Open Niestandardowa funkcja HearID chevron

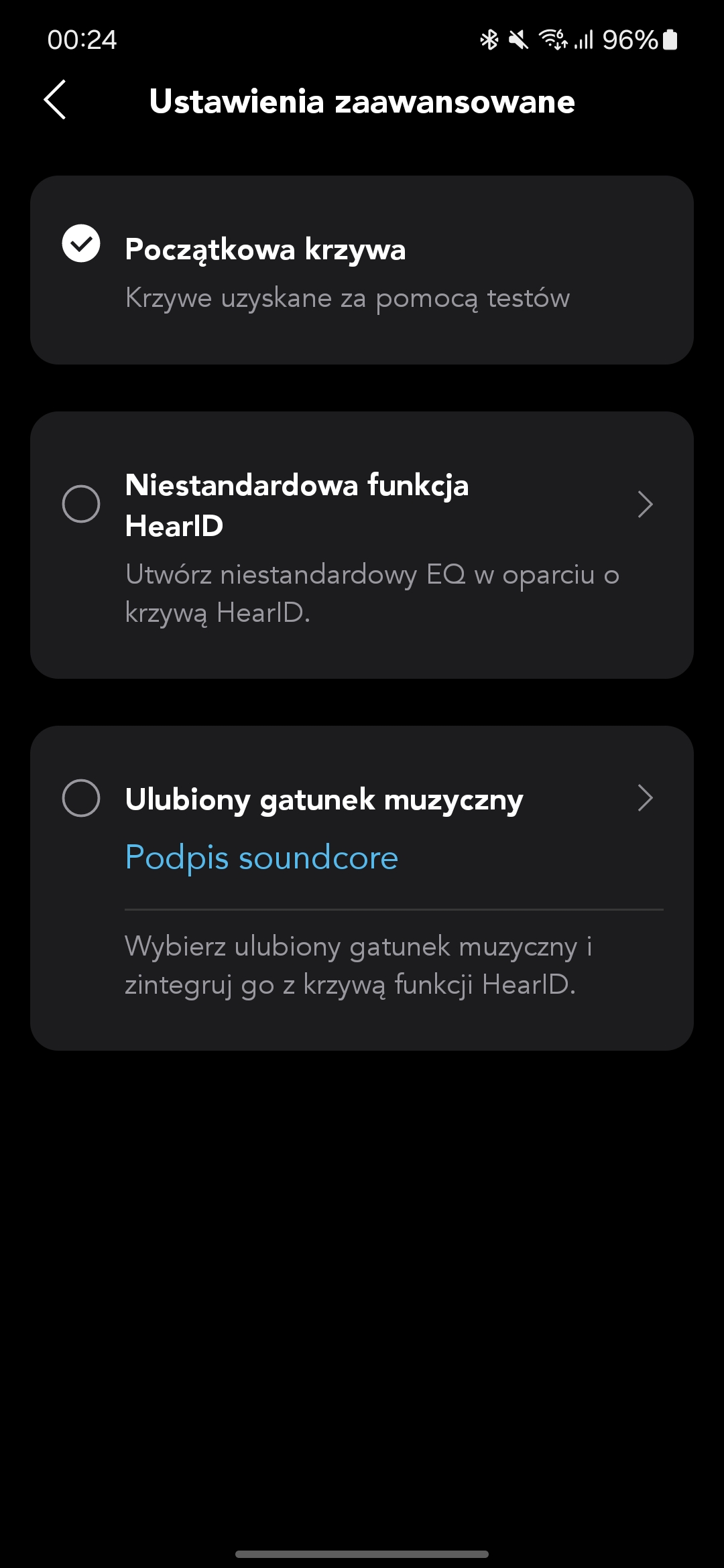[645, 505]
